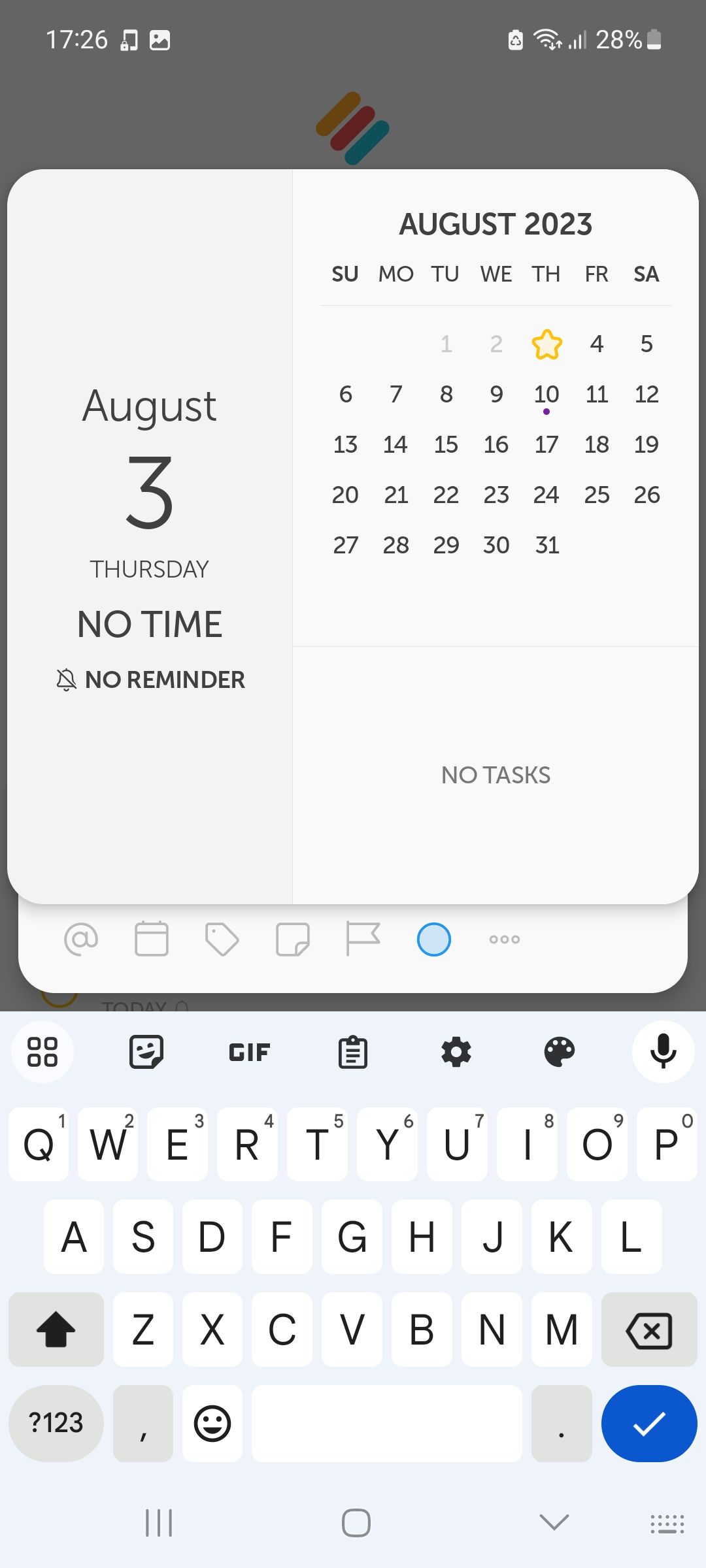
Task: Choose August 31 in the calendar
Action: [x=546, y=546]
